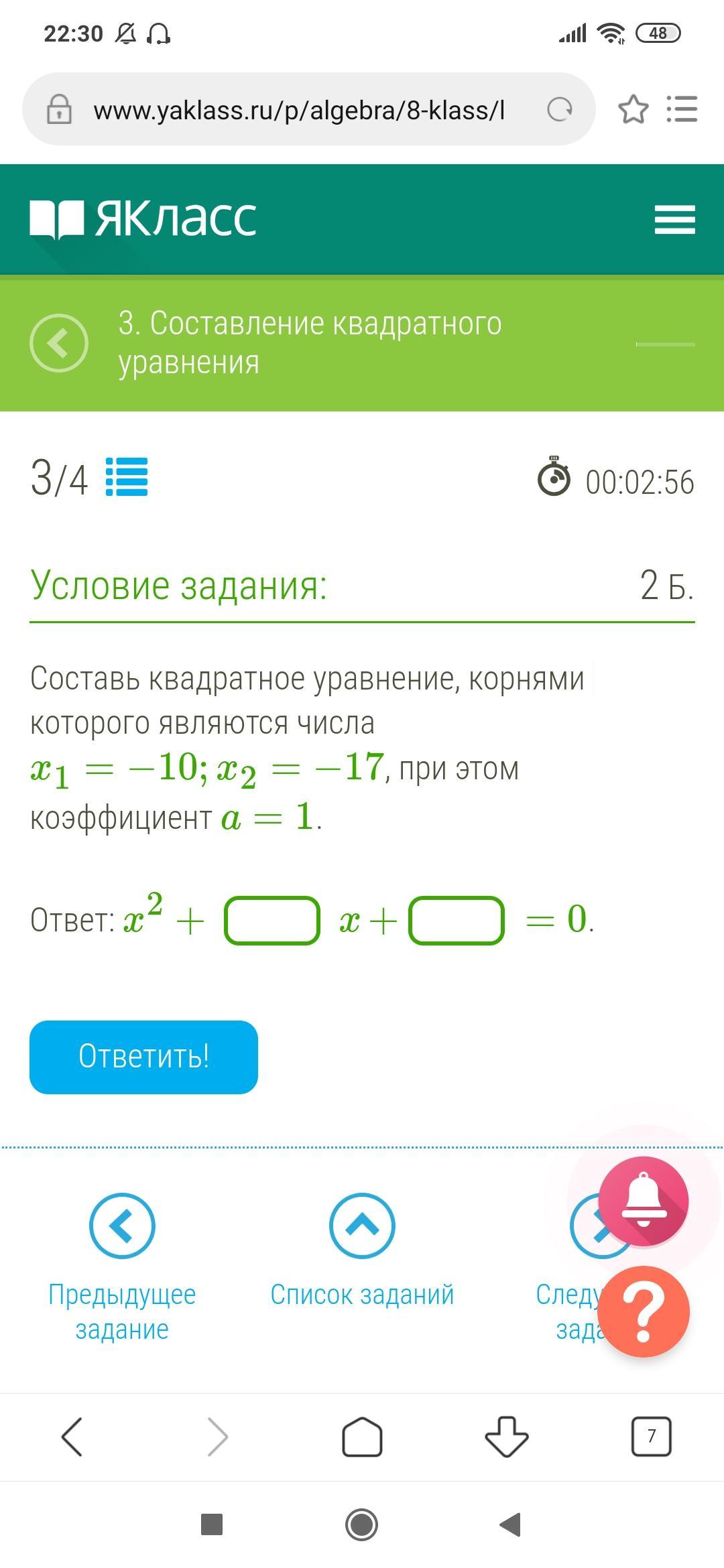Screen dimensions: 724x1568
Task: Show the 7 open browser tabs
Action: tap(651, 1437)
